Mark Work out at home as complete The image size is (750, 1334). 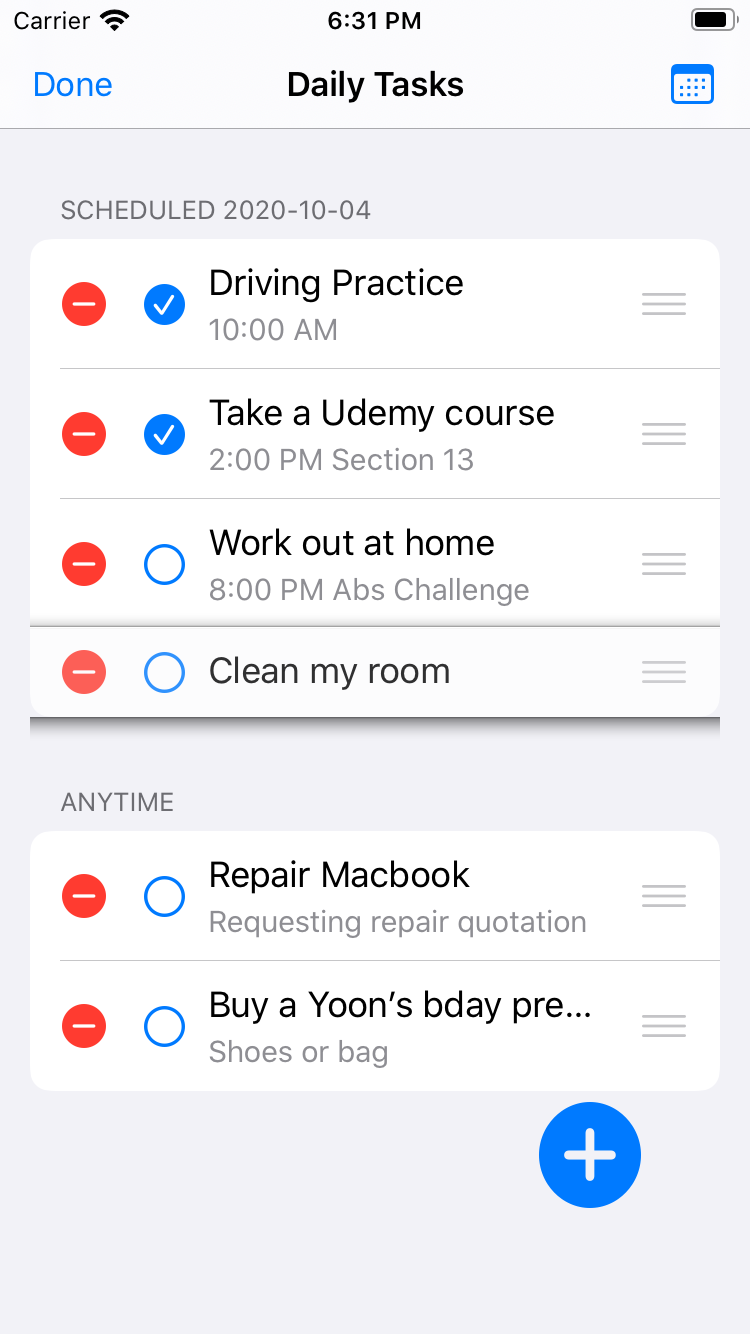tap(164, 563)
